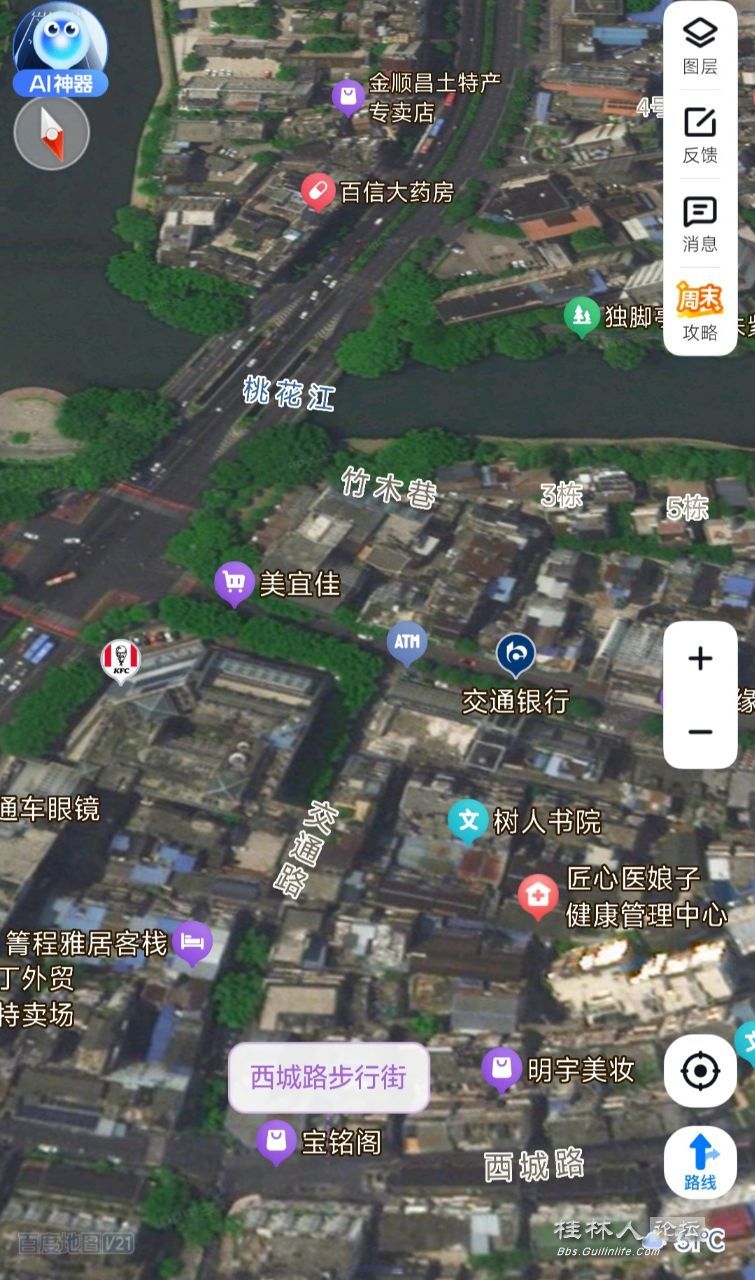Select the 箐程雅居客栈 hotel marker
The height and width of the screenshot is (1280, 755).
pyautogui.click(x=192, y=941)
